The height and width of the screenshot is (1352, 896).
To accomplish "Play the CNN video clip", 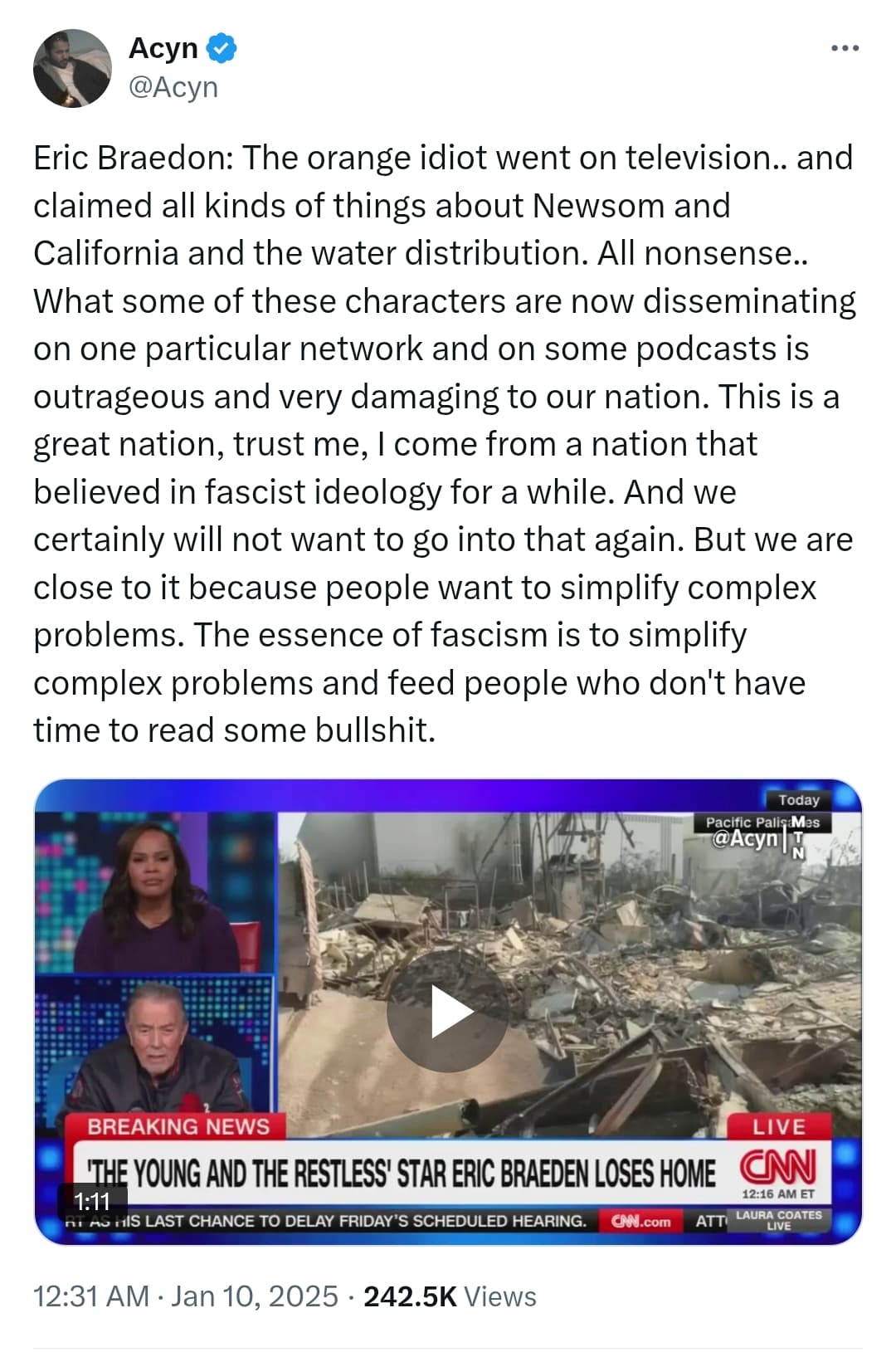I will coord(448,1012).
